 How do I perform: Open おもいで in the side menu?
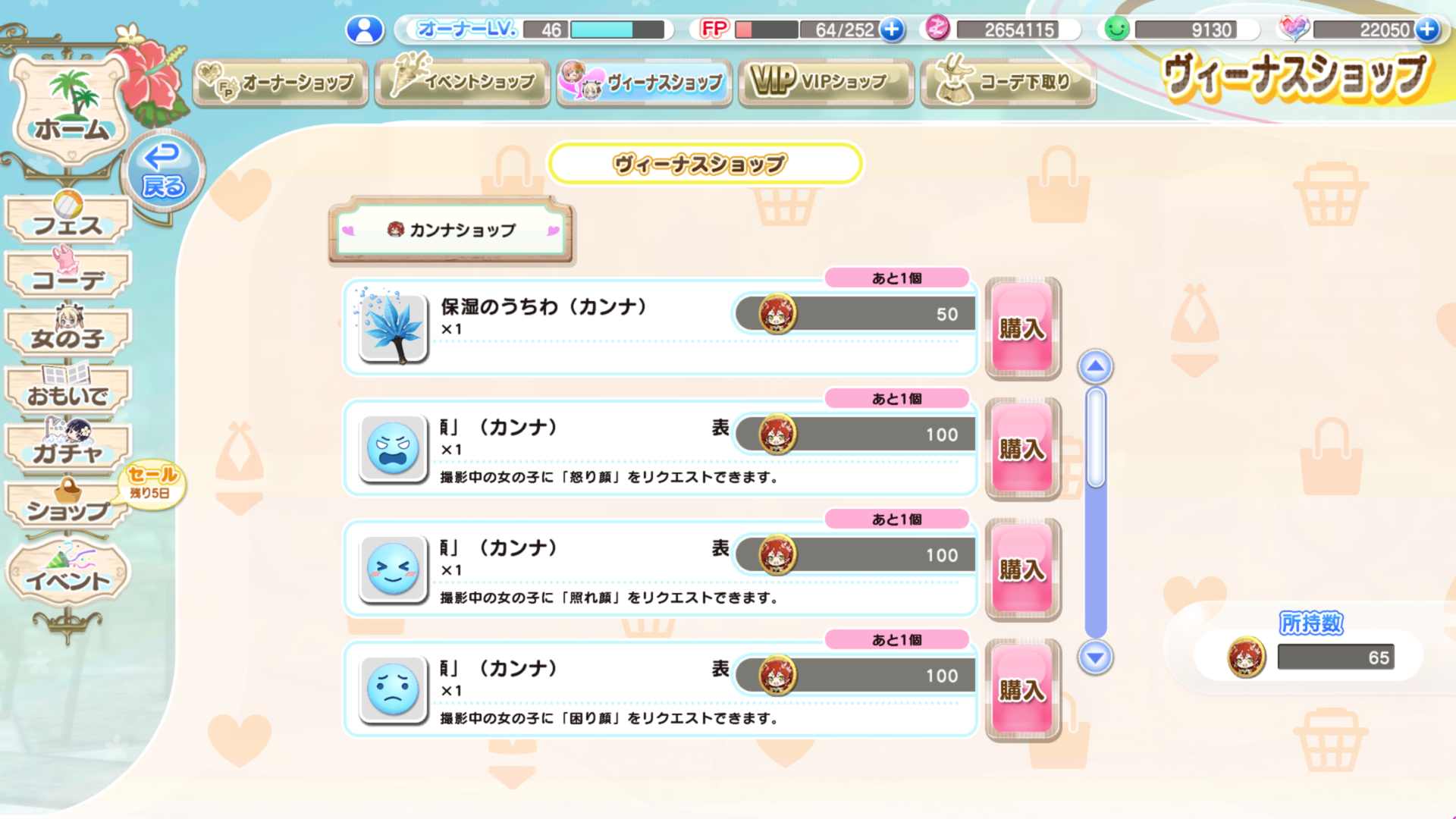[68, 391]
